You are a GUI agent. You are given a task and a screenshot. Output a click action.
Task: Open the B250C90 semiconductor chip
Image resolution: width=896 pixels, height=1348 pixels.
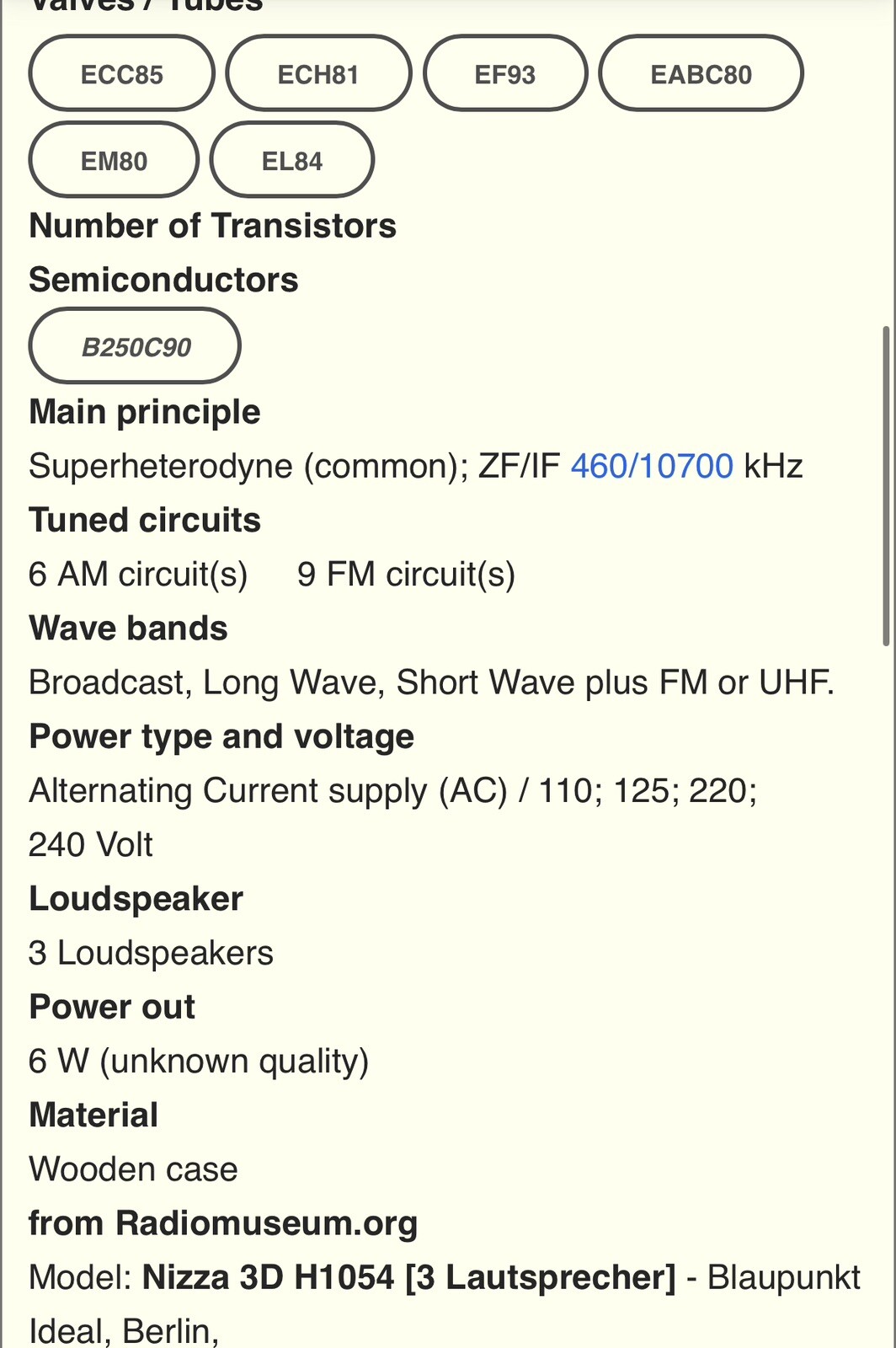click(x=135, y=346)
